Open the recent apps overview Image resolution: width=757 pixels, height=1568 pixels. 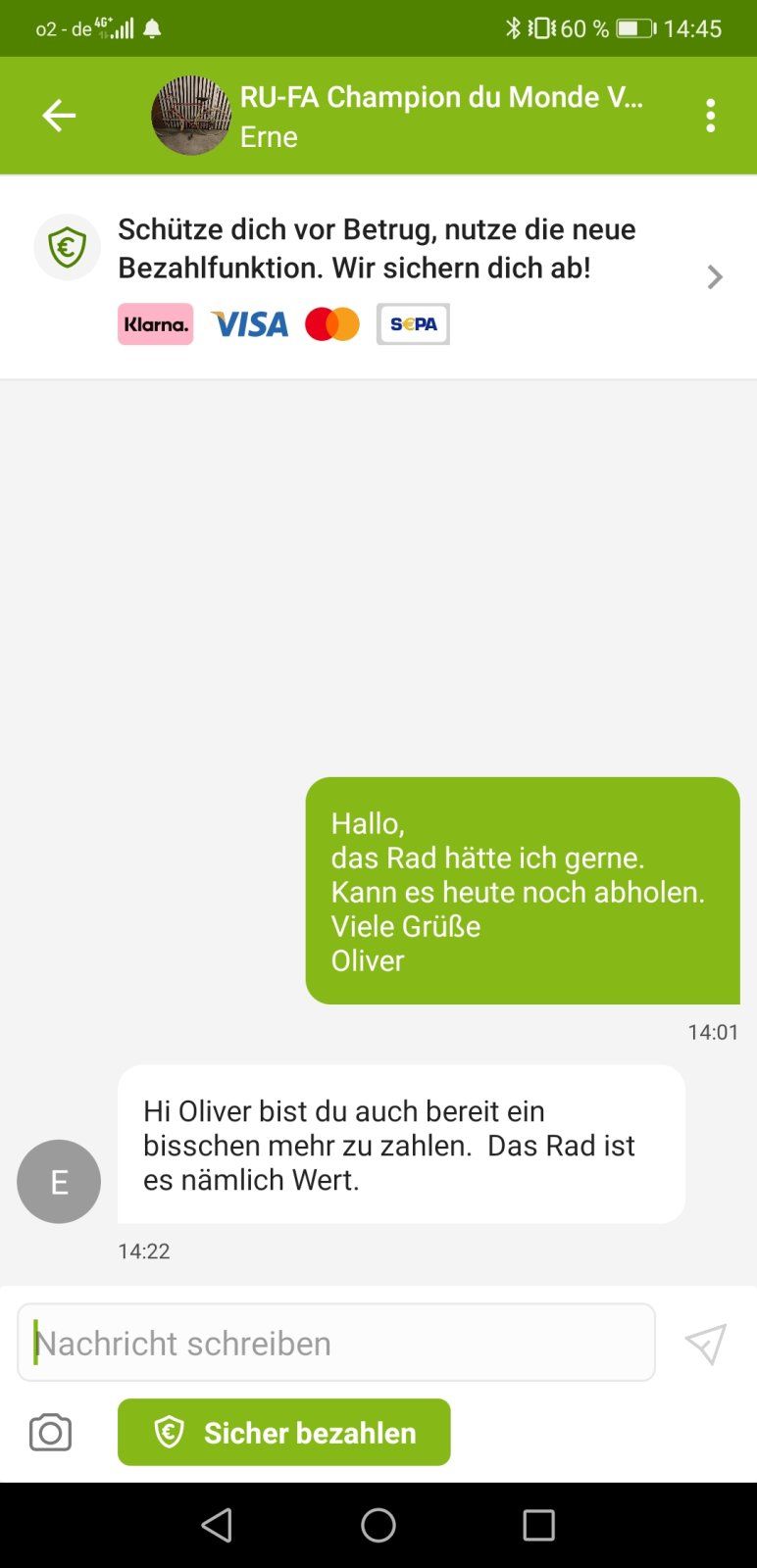click(538, 1525)
